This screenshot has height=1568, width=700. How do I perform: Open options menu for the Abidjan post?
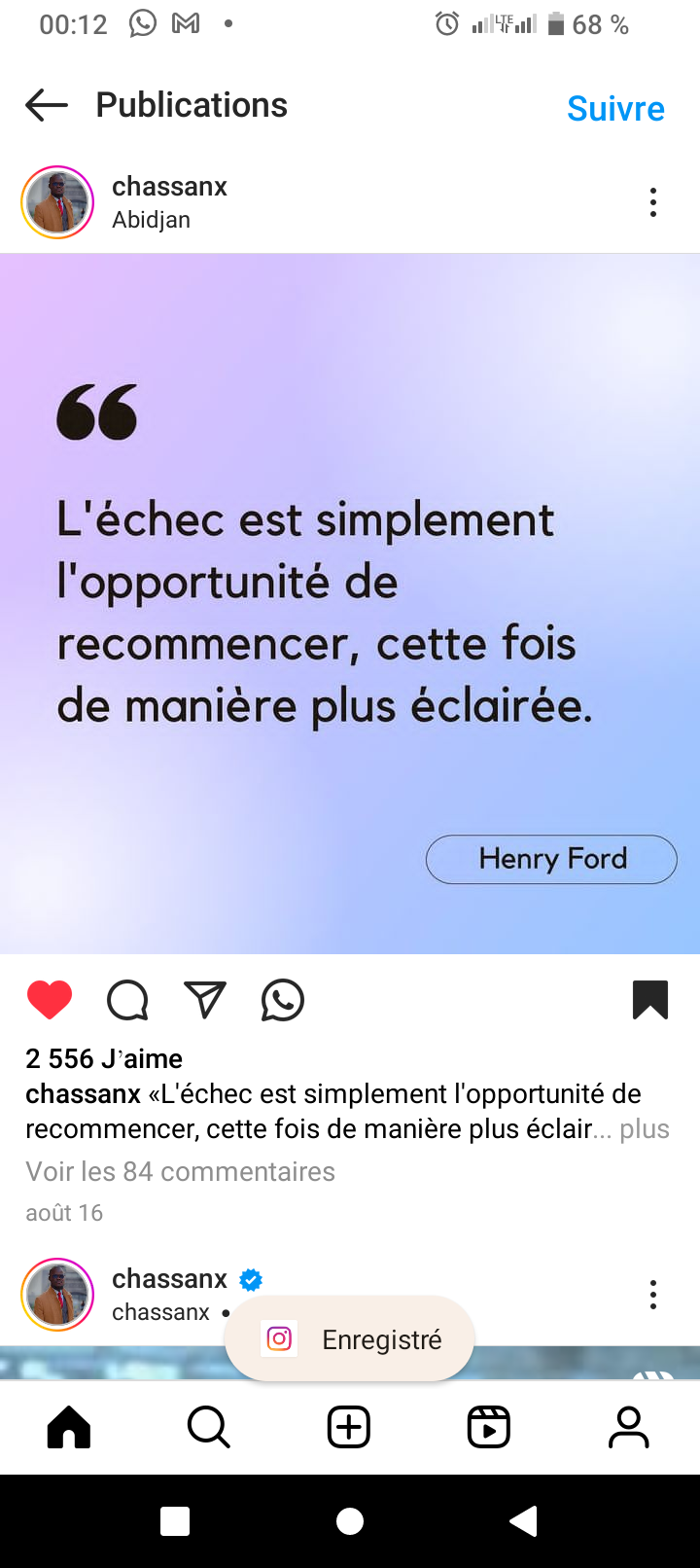653,202
